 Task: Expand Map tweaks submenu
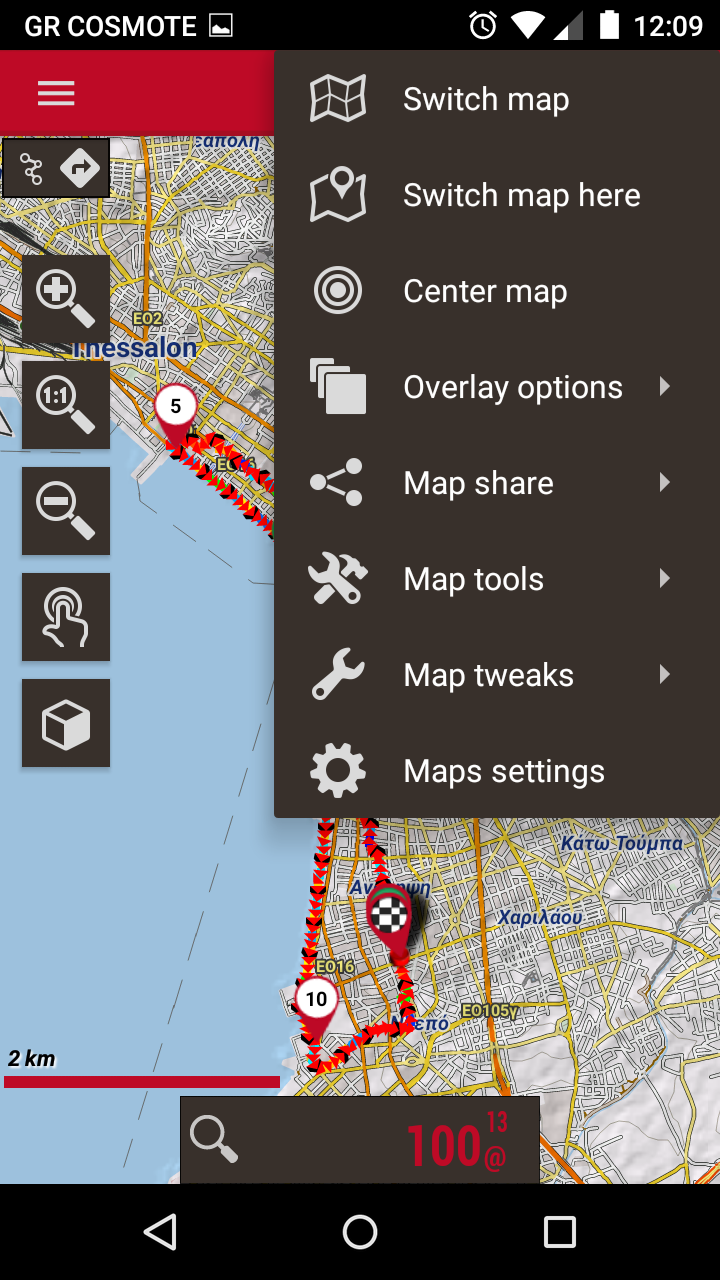click(x=488, y=675)
